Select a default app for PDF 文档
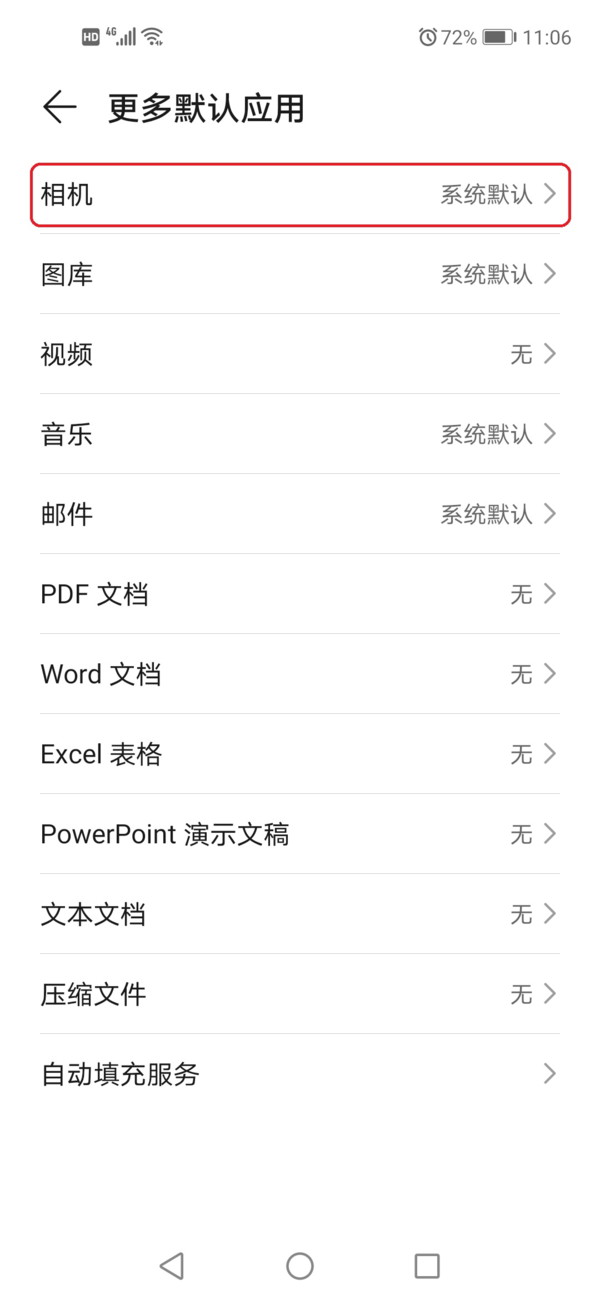The width and height of the screenshot is (600, 1300). [300, 594]
